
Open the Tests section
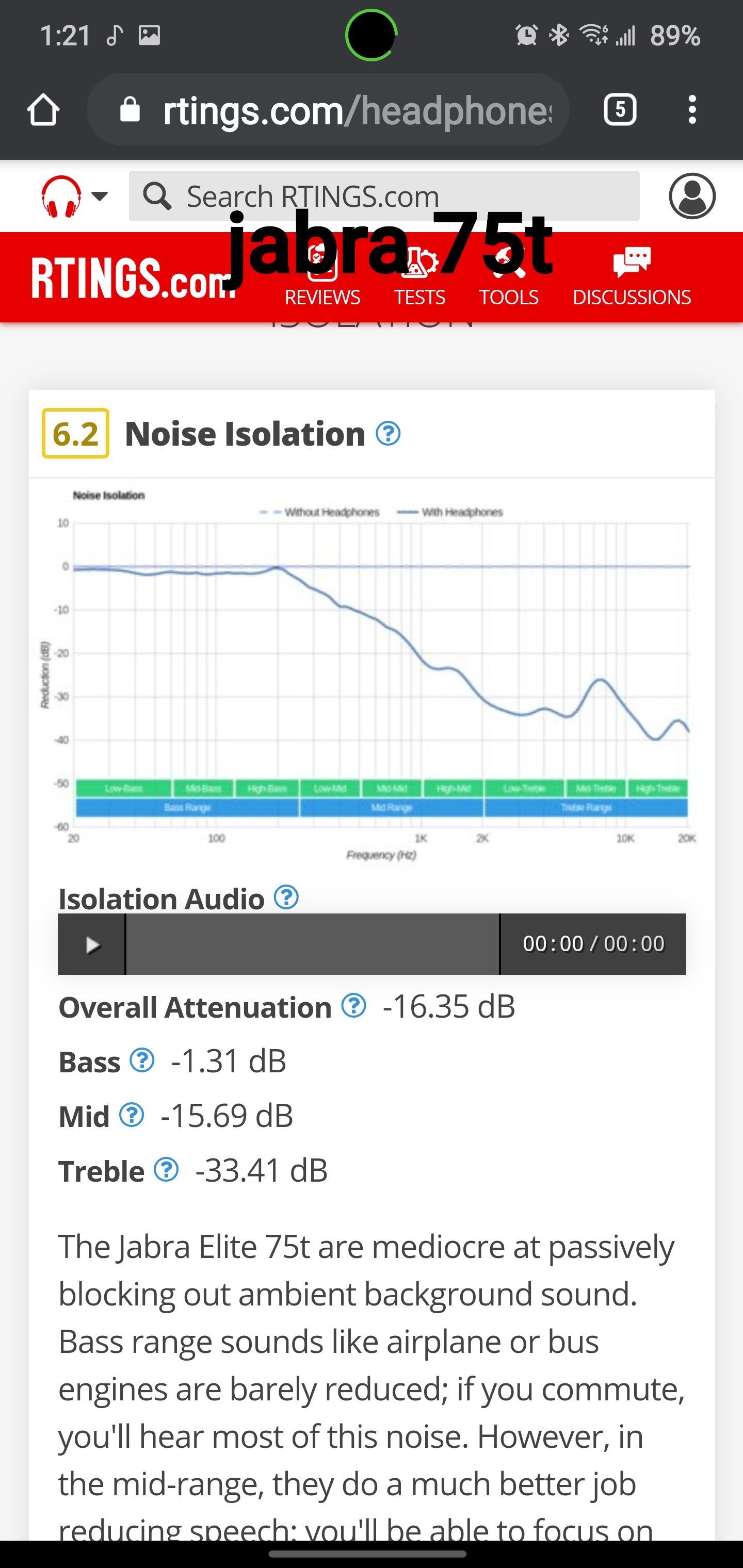[419, 277]
